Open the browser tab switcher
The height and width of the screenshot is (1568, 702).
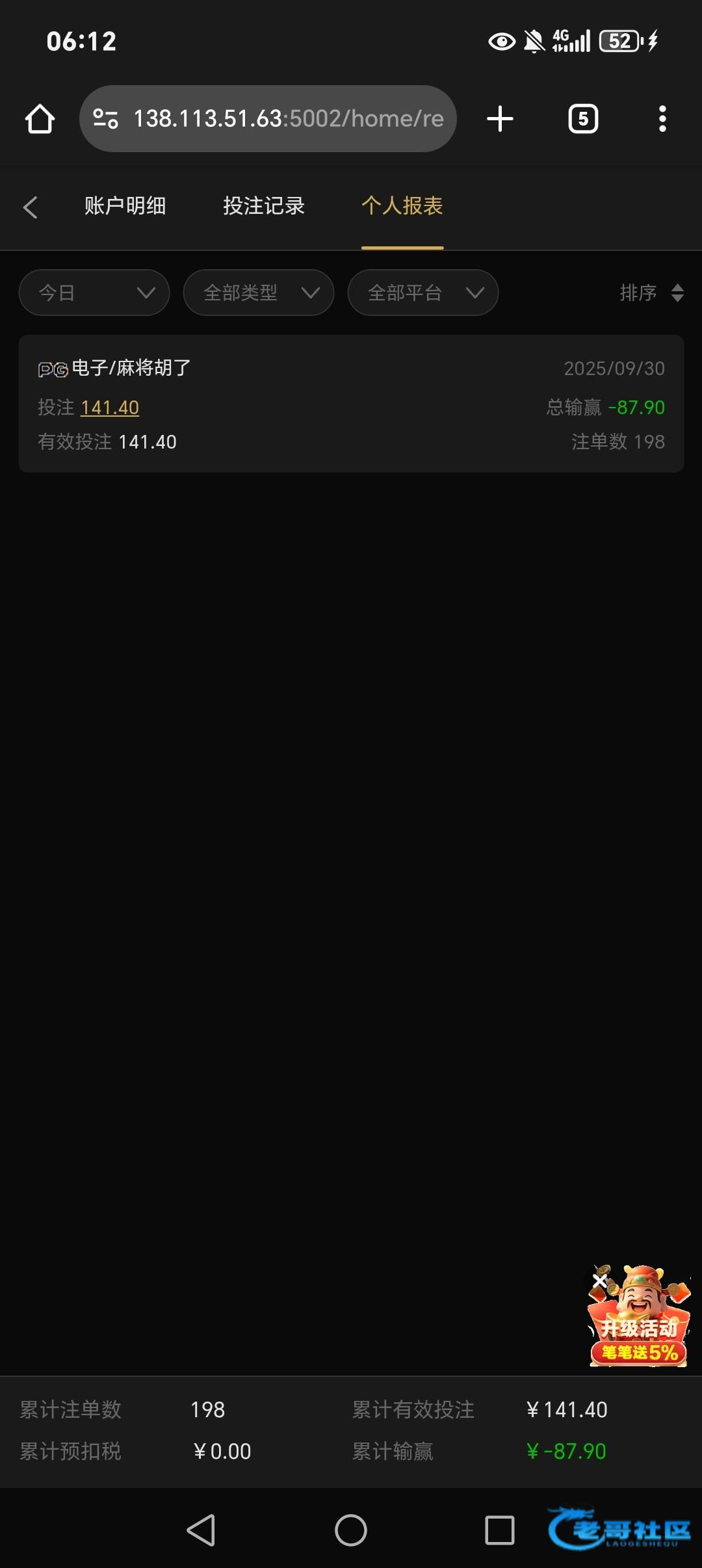point(583,119)
